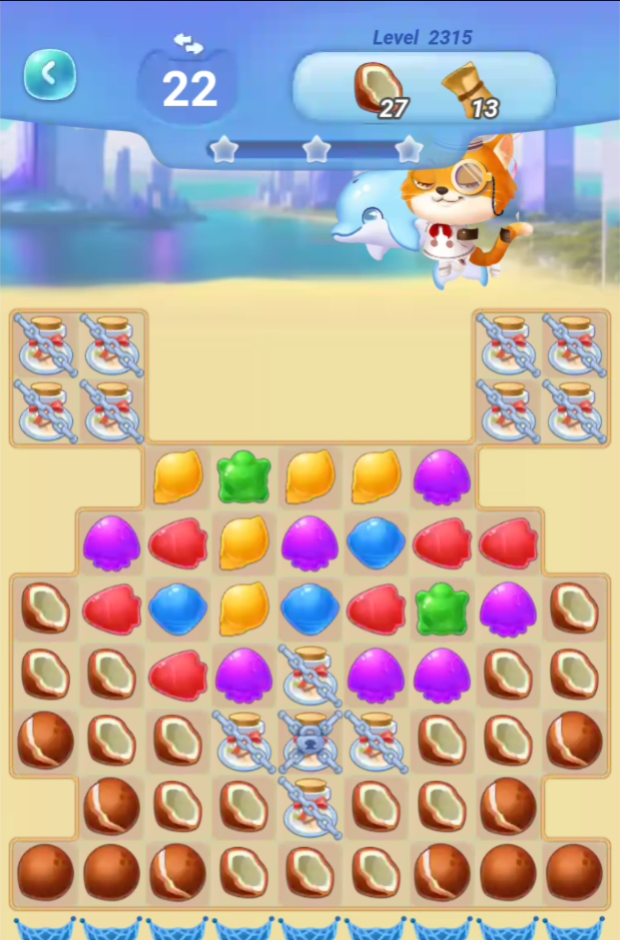The width and height of the screenshot is (620, 940).
Task: Go back using the arrow button
Action: [49, 74]
